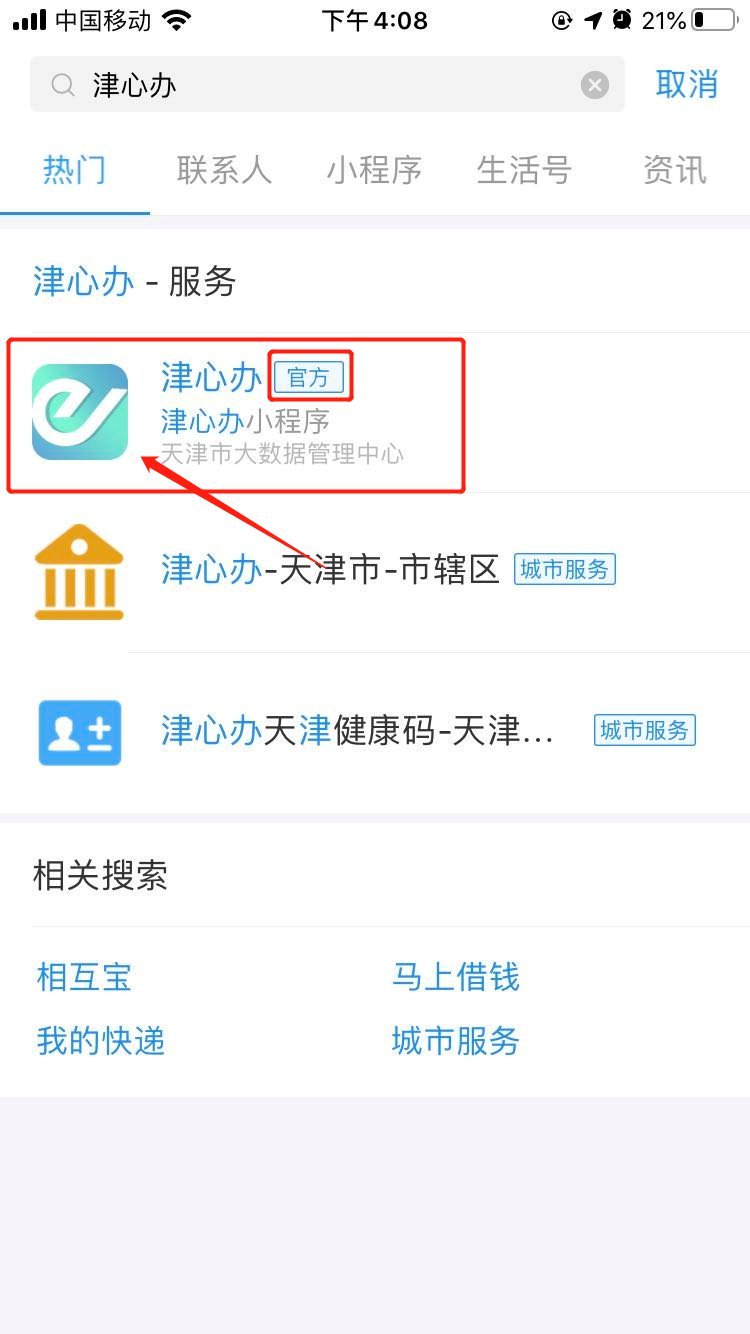Search related term 城市服务
Image resolution: width=750 pixels, height=1334 pixels.
click(456, 1041)
